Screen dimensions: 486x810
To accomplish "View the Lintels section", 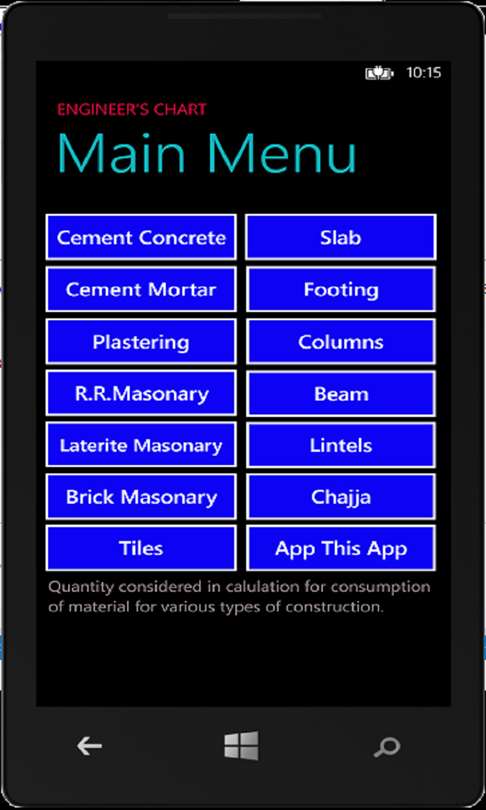I will (341, 445).
